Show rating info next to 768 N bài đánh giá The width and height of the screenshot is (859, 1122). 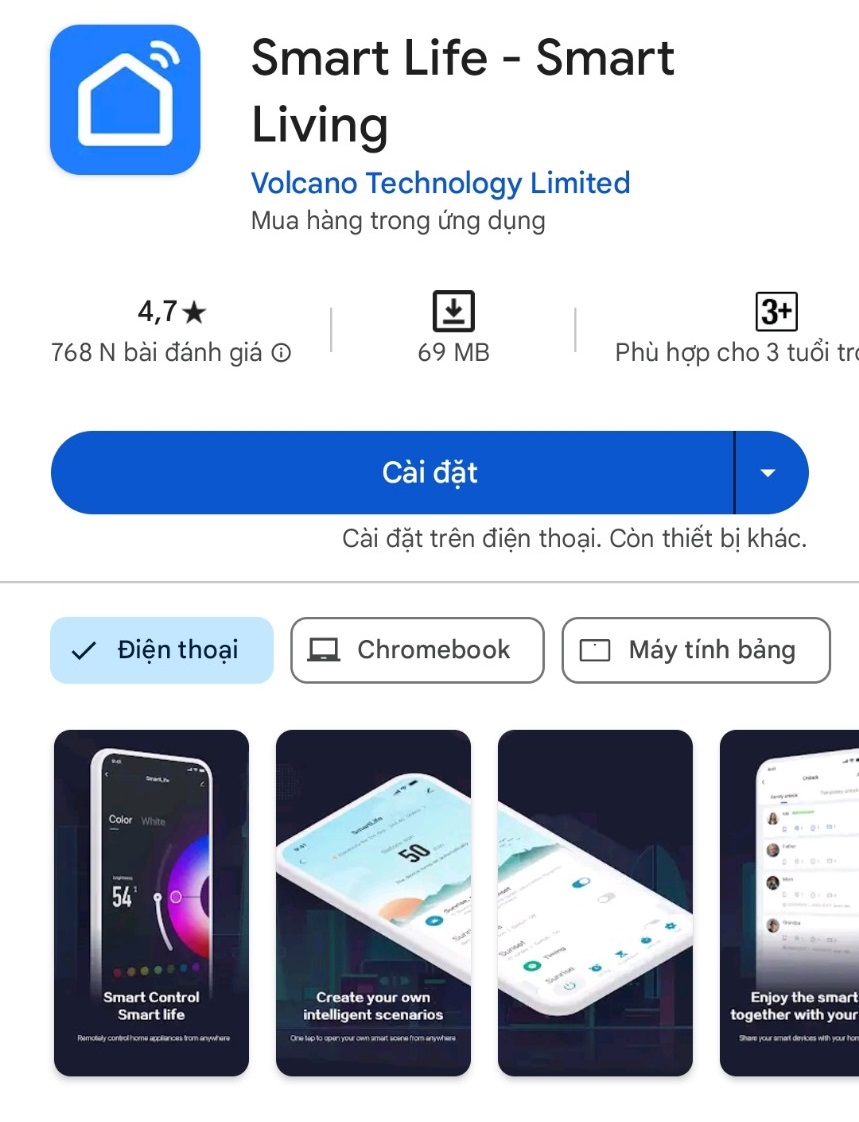click(x=282, y=353)
